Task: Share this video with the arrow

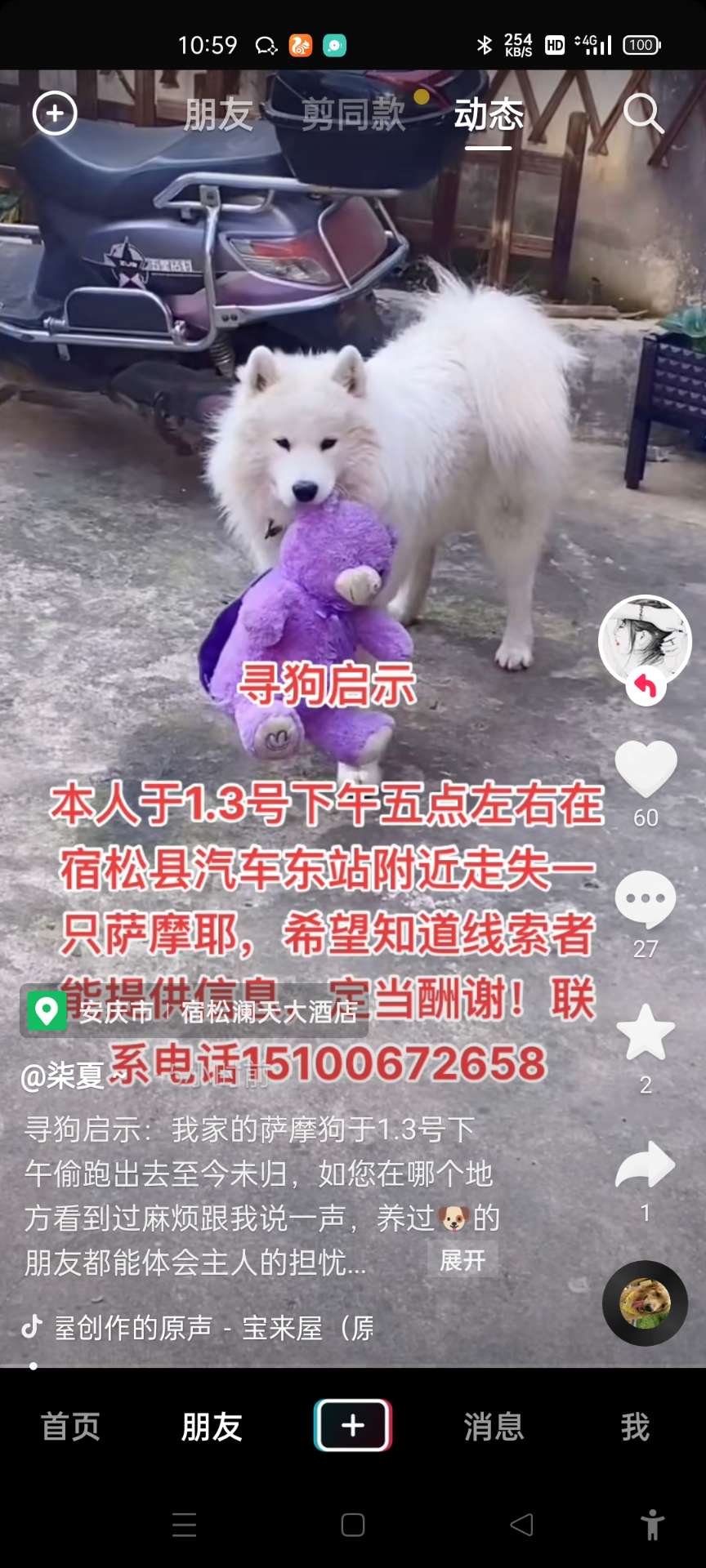Action: (x=646, y=1164)
